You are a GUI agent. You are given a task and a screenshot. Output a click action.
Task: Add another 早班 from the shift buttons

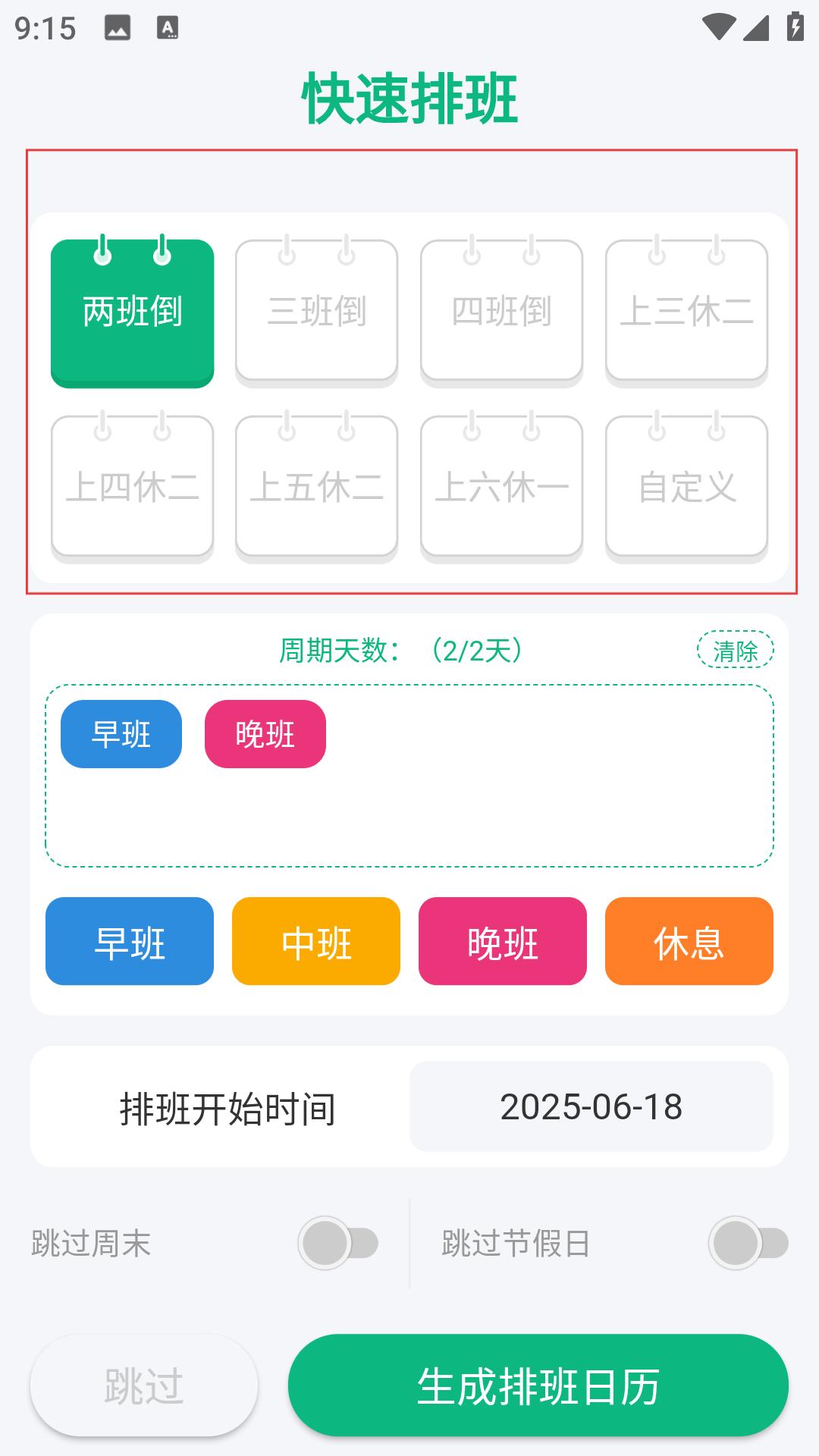[x=130, y=941]
